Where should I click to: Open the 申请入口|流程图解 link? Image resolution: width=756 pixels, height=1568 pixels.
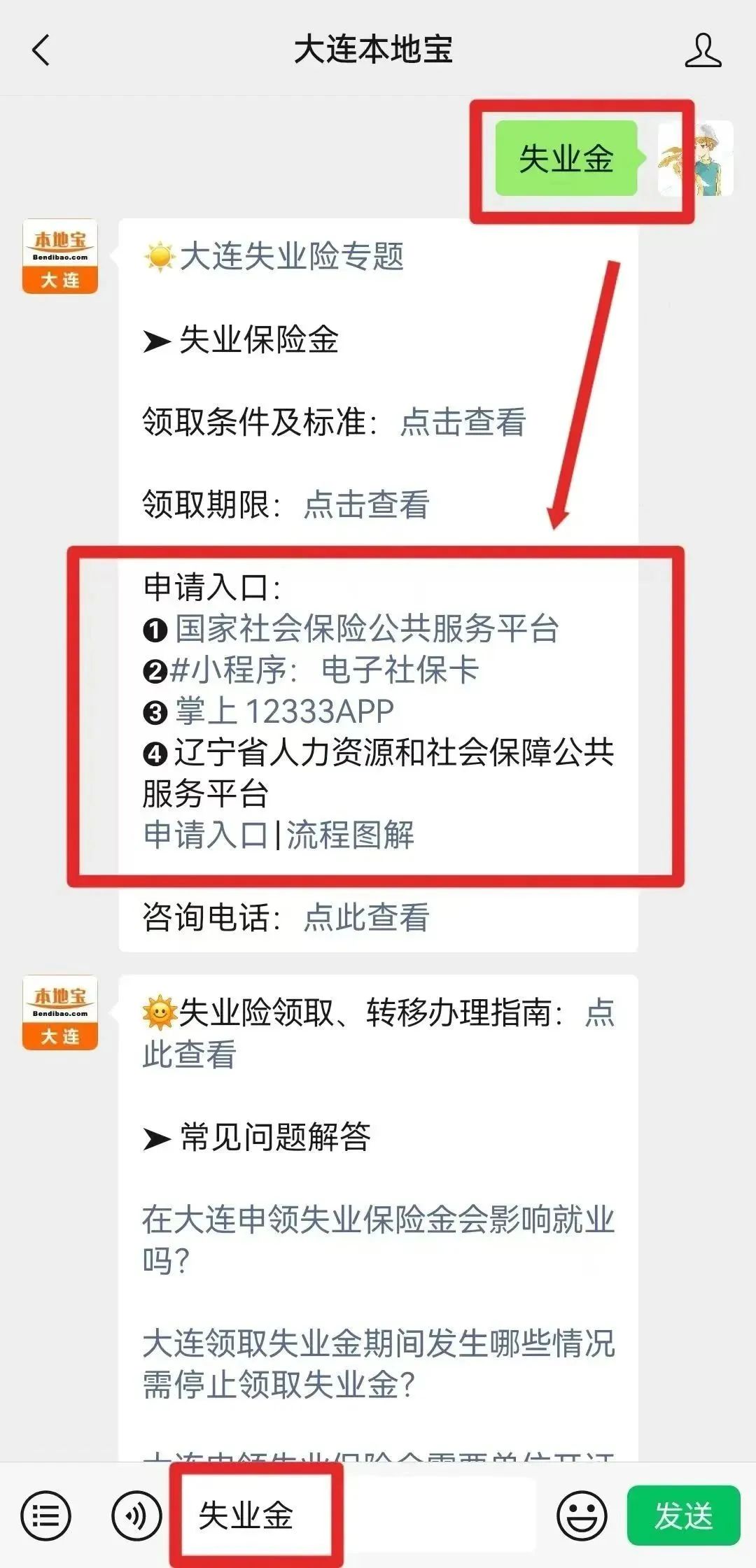click(x=279, y=835)
